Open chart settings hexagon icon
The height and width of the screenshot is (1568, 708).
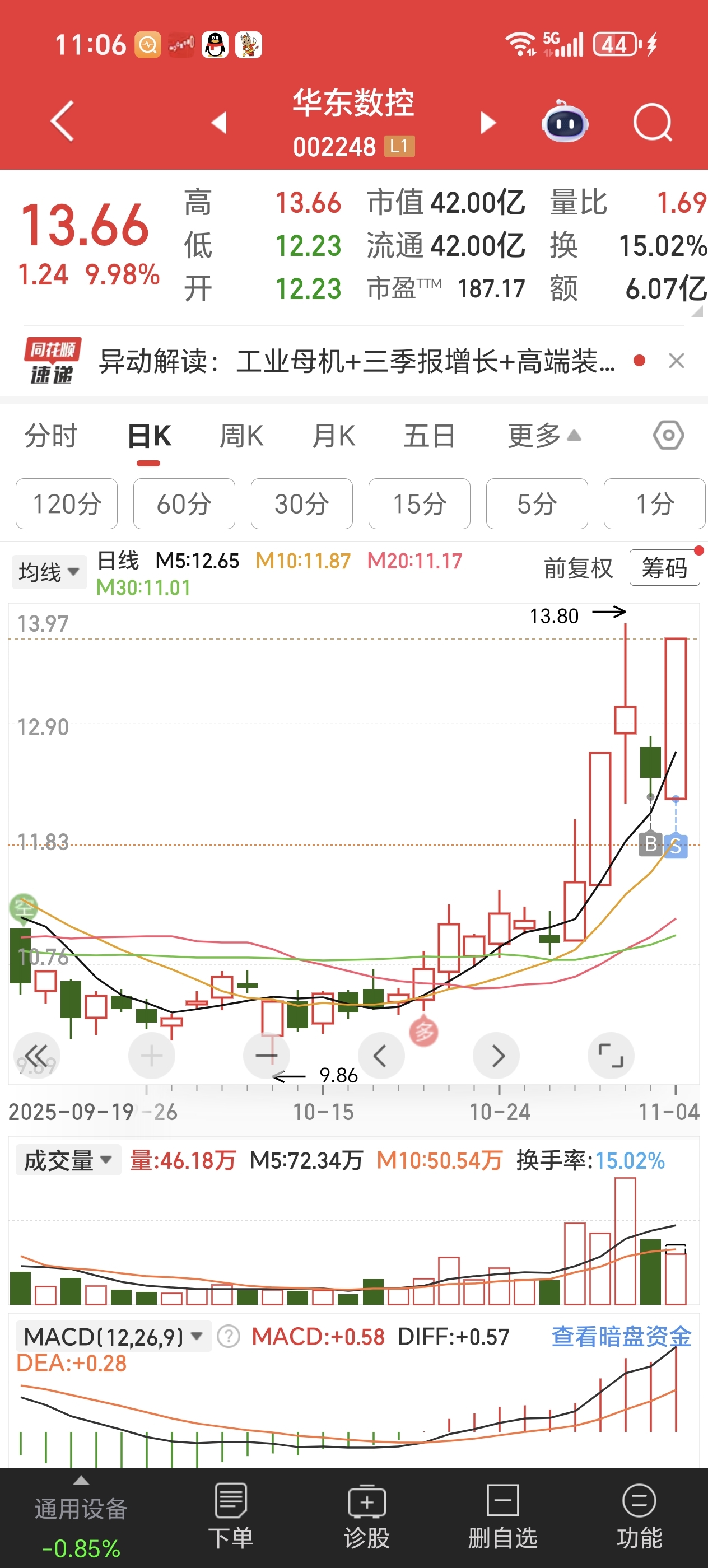point(668,435)
